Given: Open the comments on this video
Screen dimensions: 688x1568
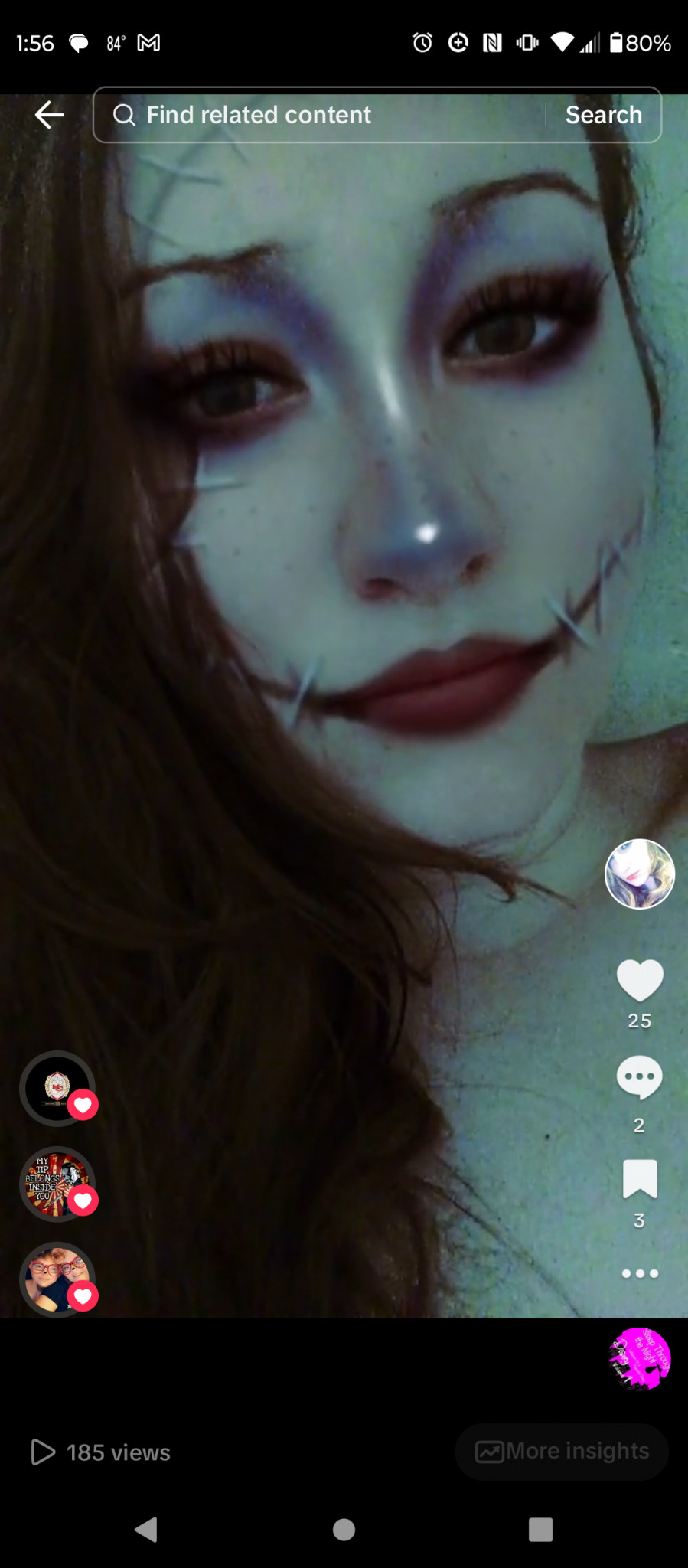Looking at the screenshot, I should pos(640,1077).
